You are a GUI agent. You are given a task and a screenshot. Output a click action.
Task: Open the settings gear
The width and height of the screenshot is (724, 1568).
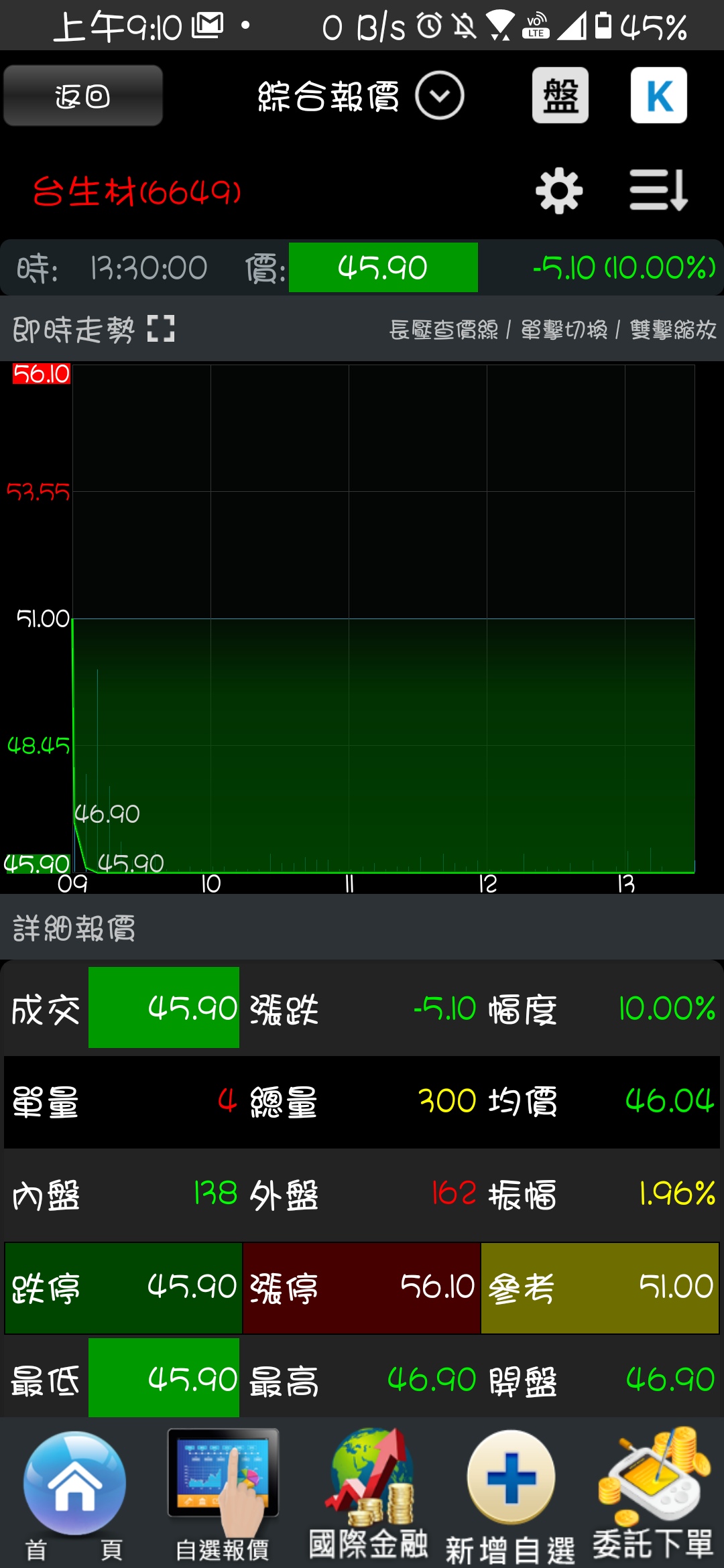point(559,192)
